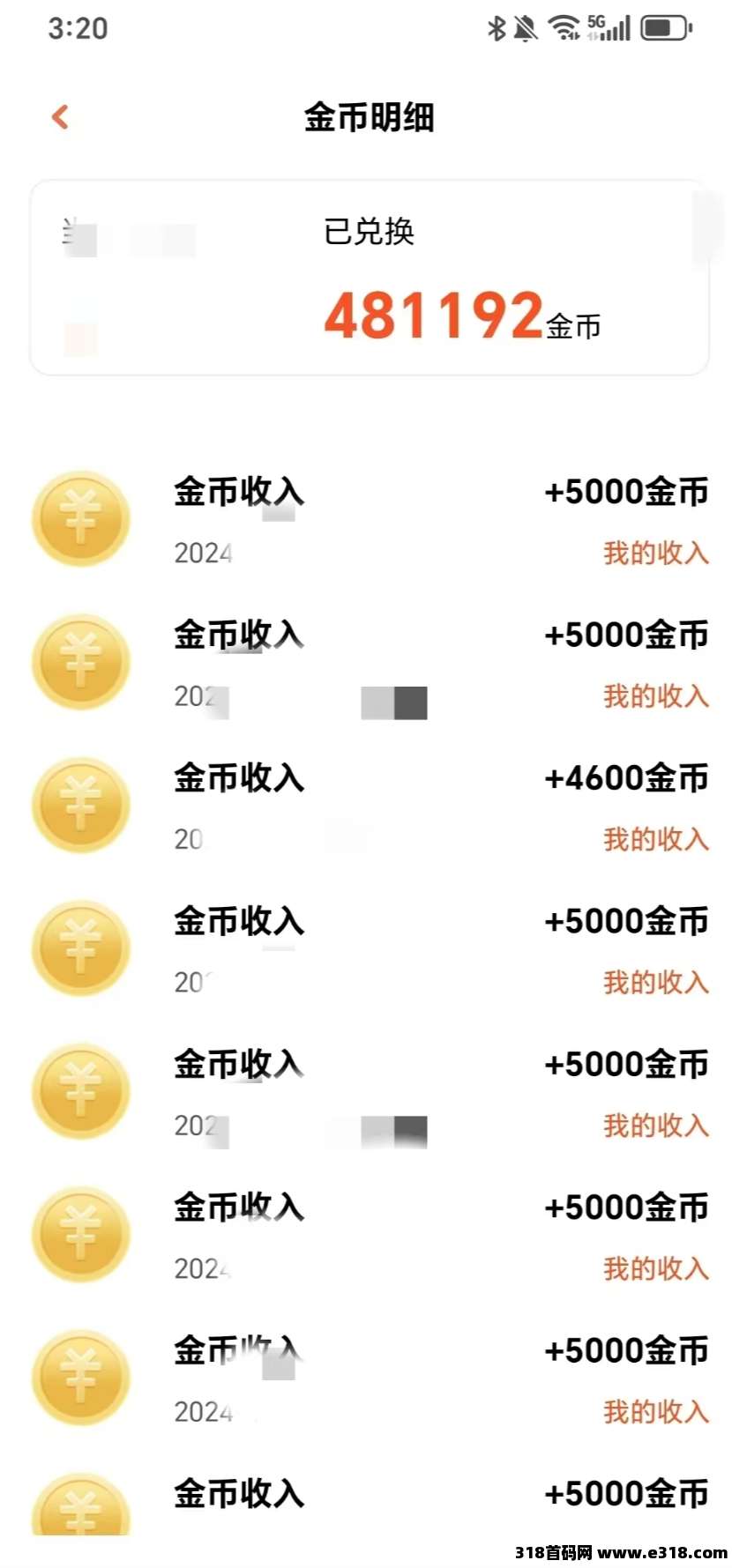Tap the battery indicator
Viewport: 732px width, 1568px height.
pyautogui.click(x=664, y=27)
